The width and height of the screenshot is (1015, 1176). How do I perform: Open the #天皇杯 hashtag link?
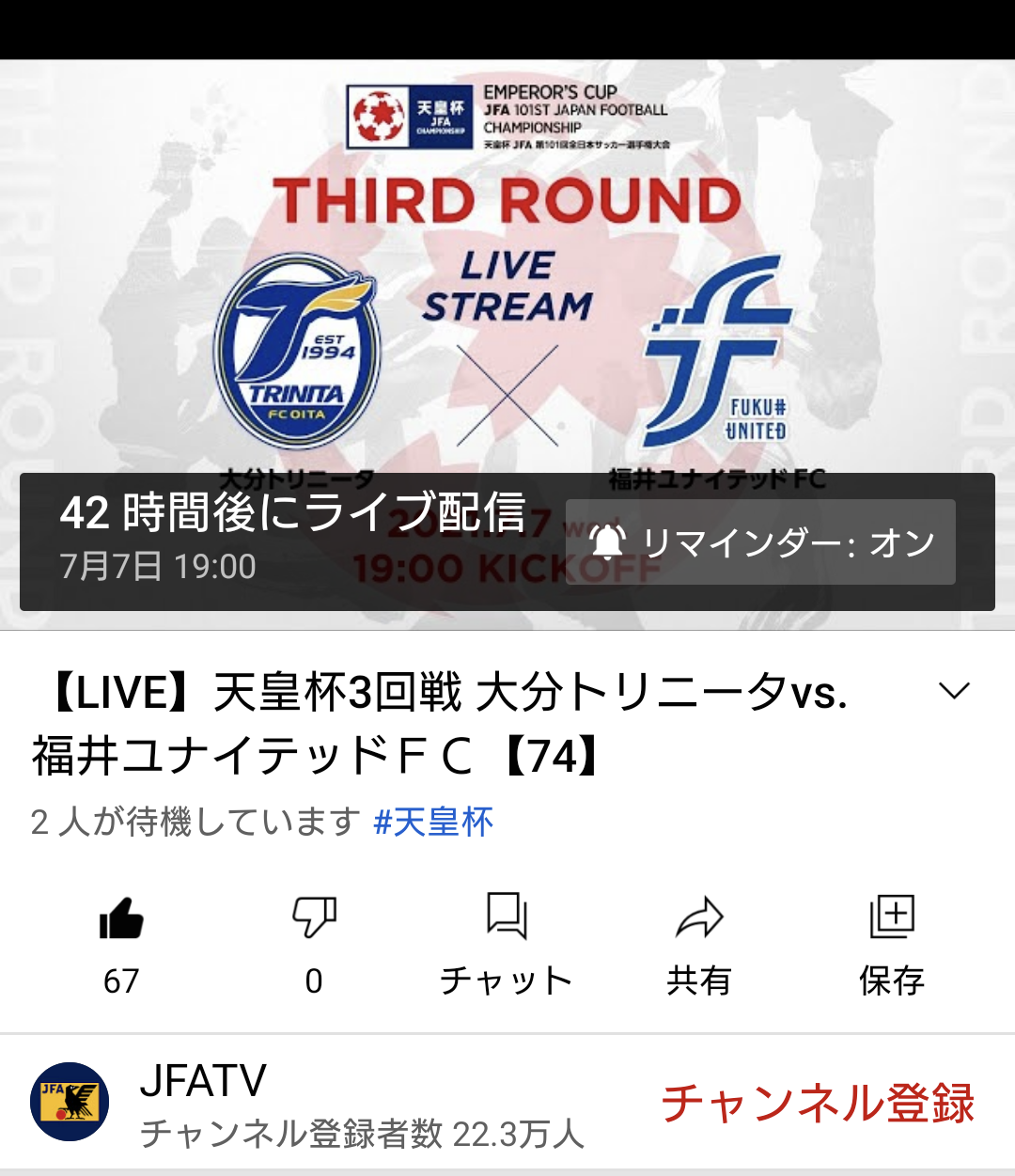click(433, 823)
